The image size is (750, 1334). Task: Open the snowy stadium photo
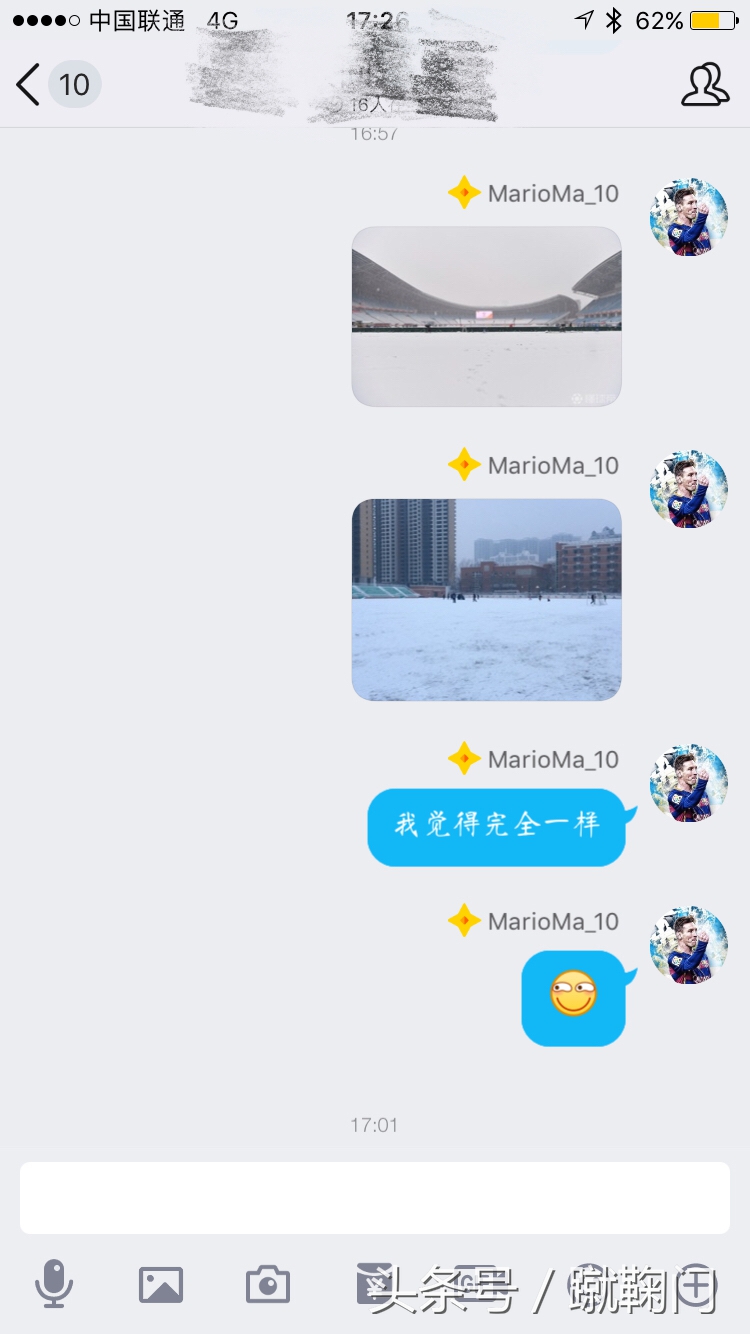(x=486, y=316)
